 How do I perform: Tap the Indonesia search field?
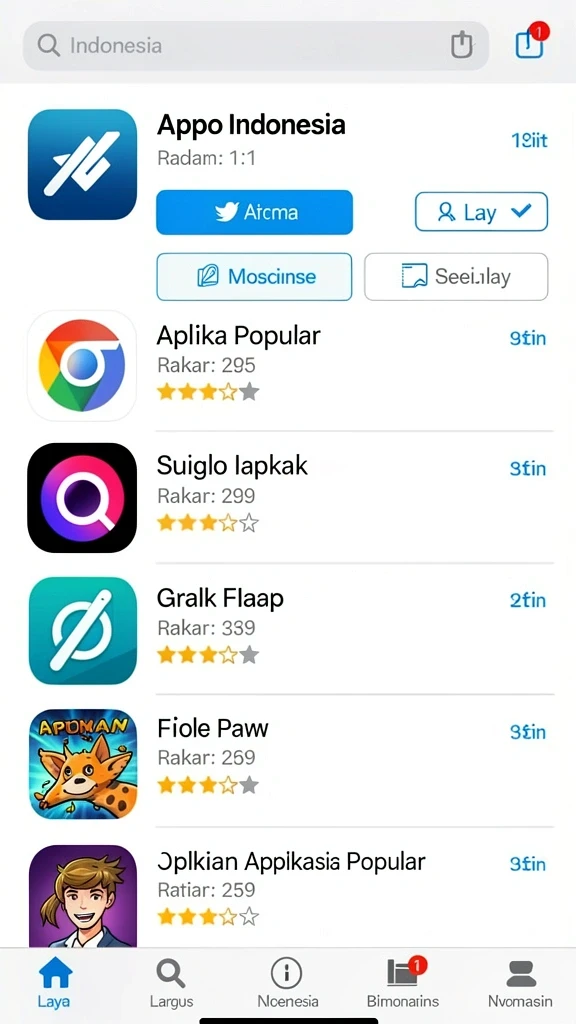pyautogui.click(x=255, y=46)
